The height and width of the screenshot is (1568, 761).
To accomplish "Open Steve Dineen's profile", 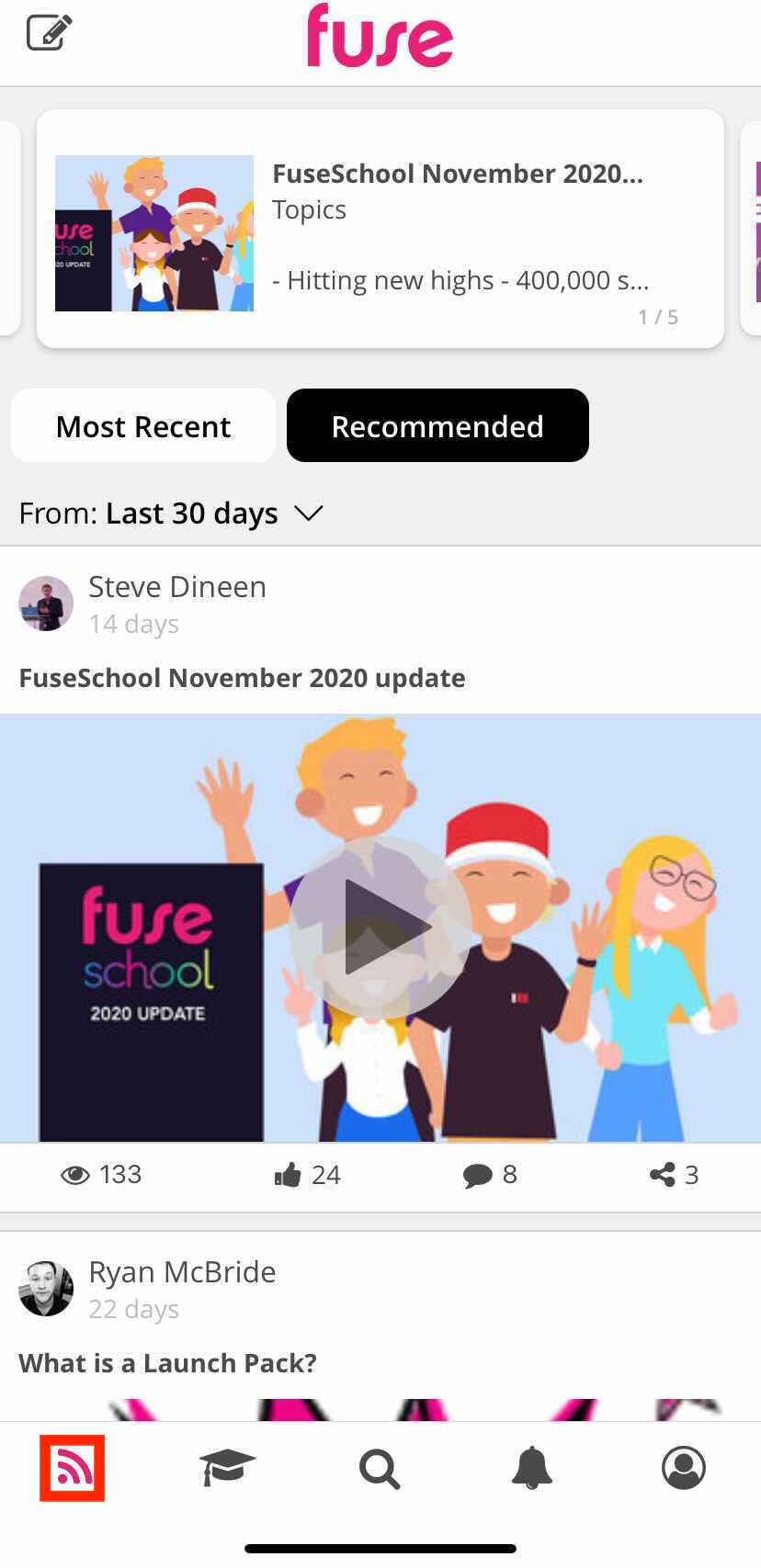I will [x=176, y=587].
